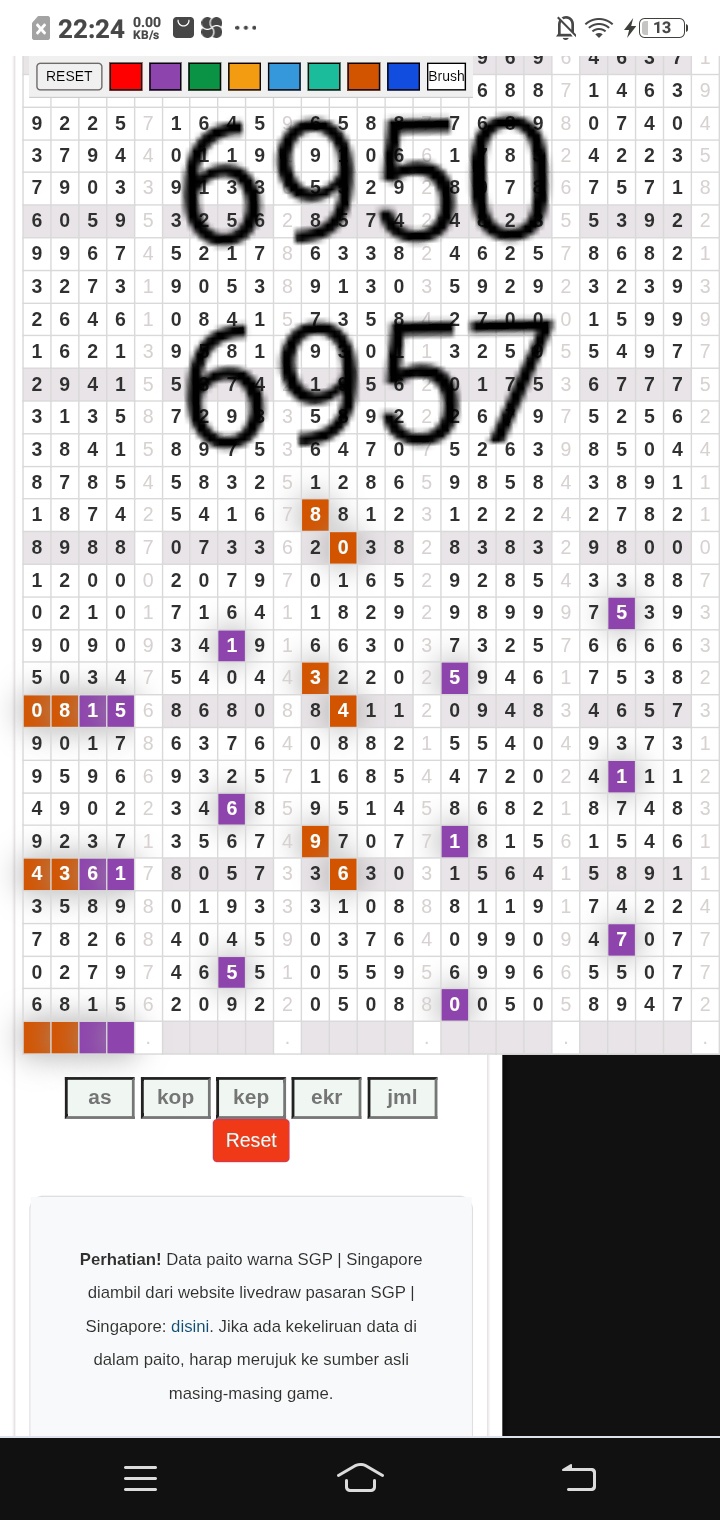Activate the Brush tool
The image size is (720, 1520).
point(446,76)
